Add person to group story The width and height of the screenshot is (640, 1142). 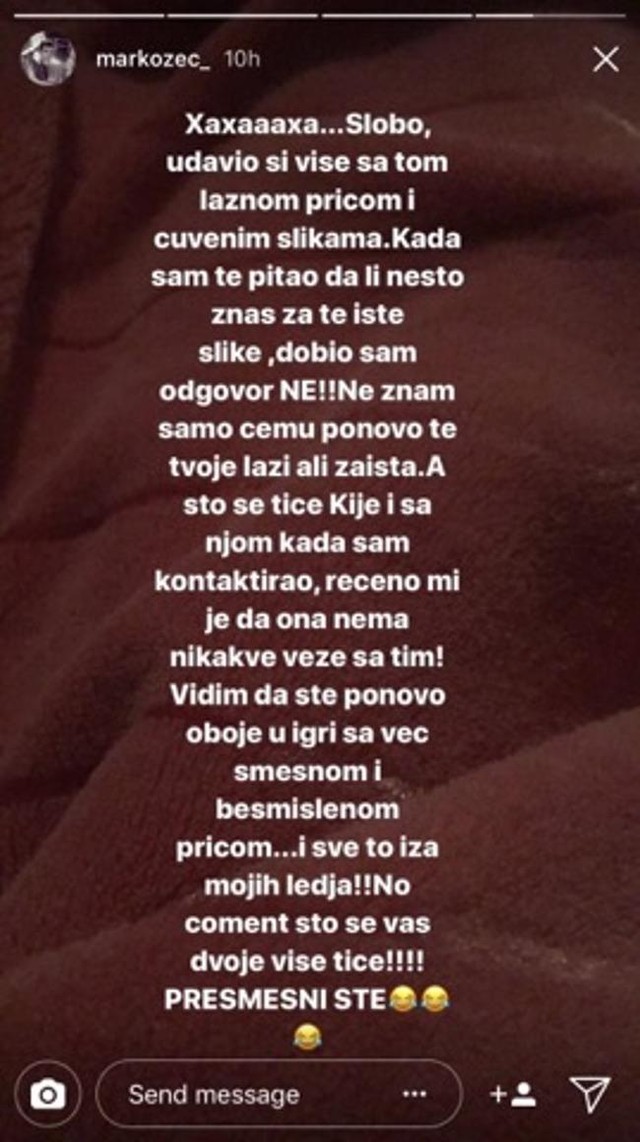(514, 1095)
